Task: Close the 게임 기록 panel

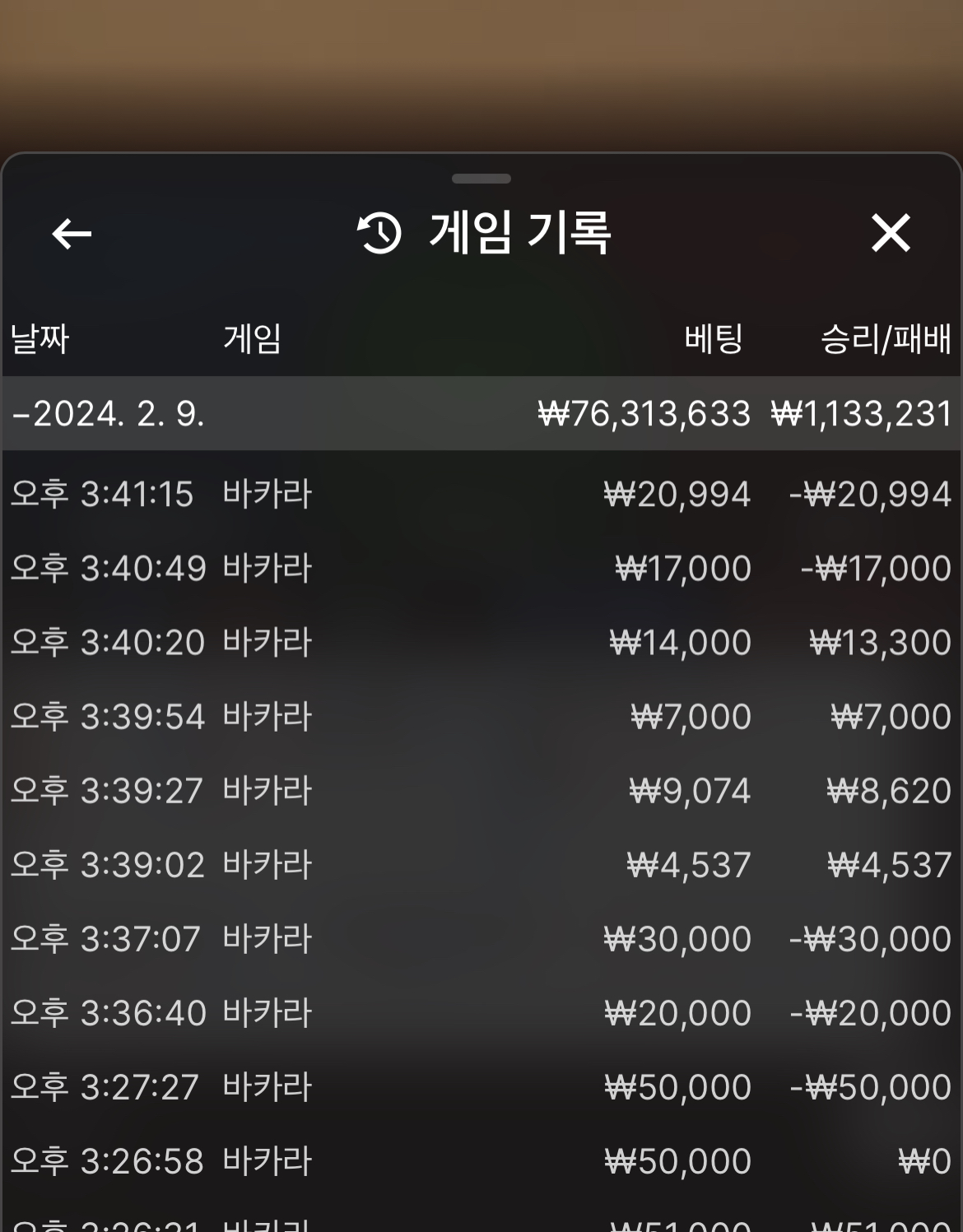Action: click(891, 233)
